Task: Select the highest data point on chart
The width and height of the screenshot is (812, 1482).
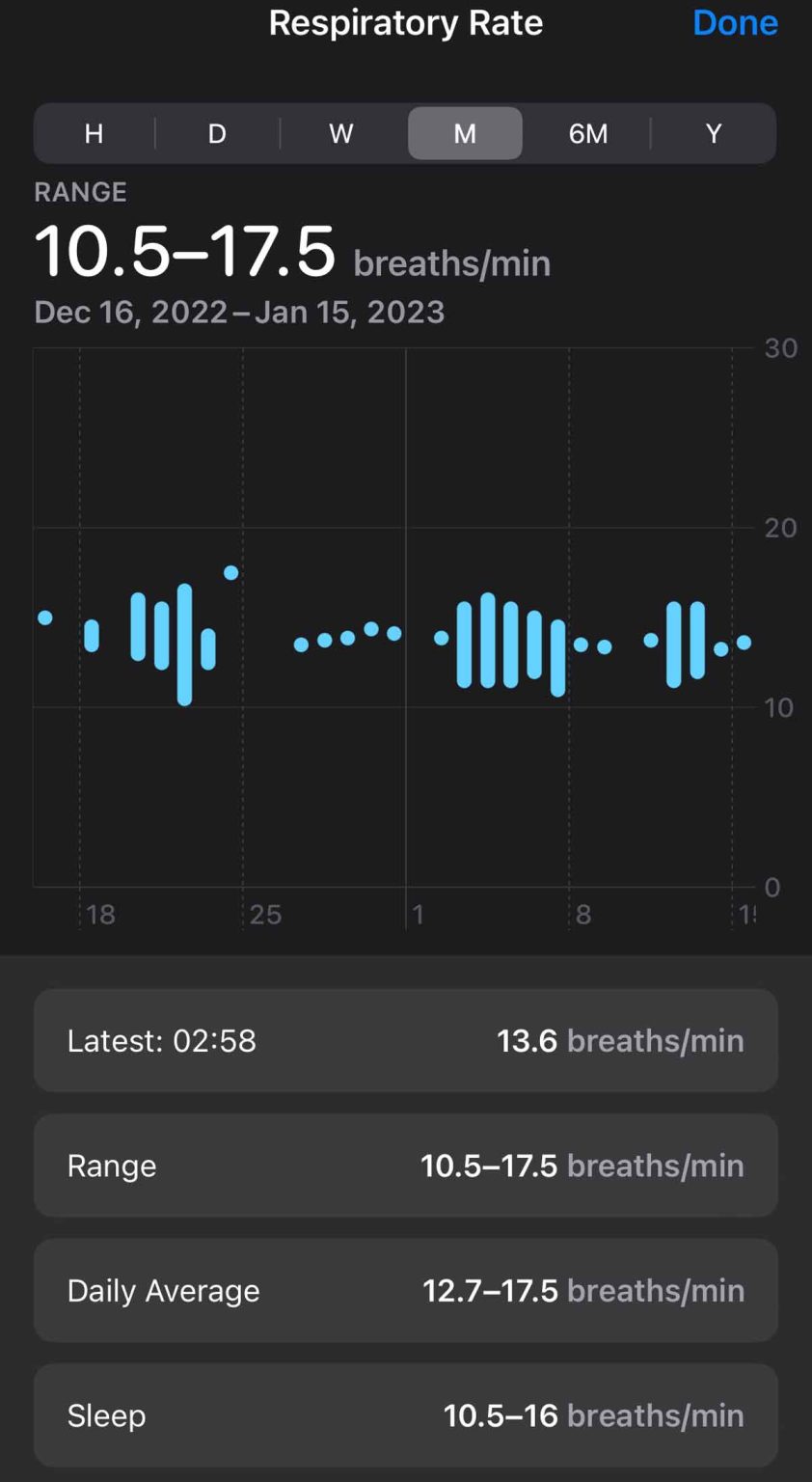Action: (x=230, y=572)
